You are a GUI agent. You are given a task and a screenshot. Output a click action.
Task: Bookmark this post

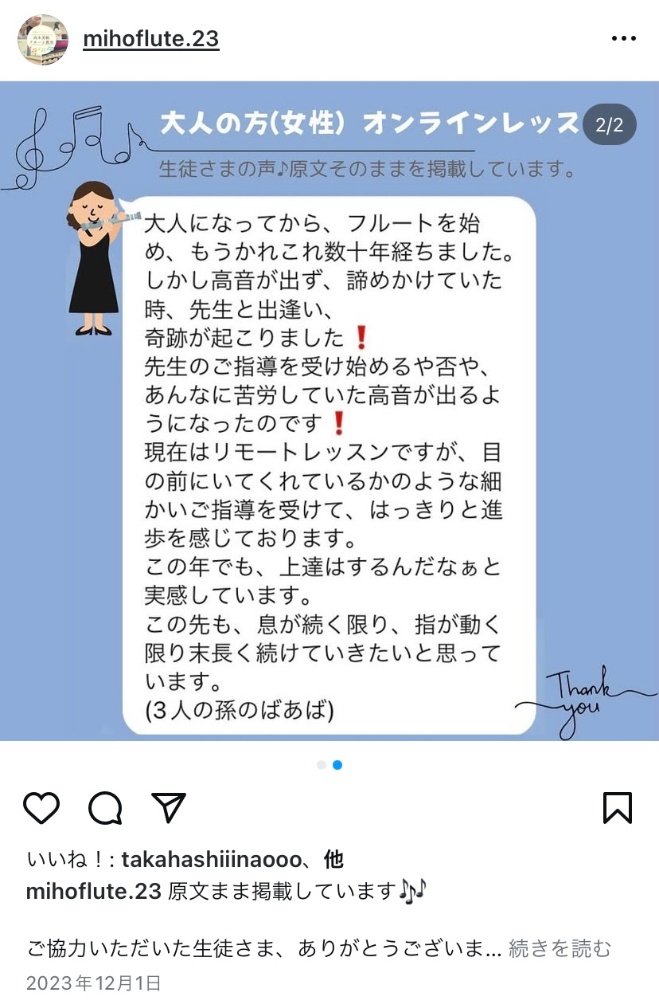tap(617, 807)
